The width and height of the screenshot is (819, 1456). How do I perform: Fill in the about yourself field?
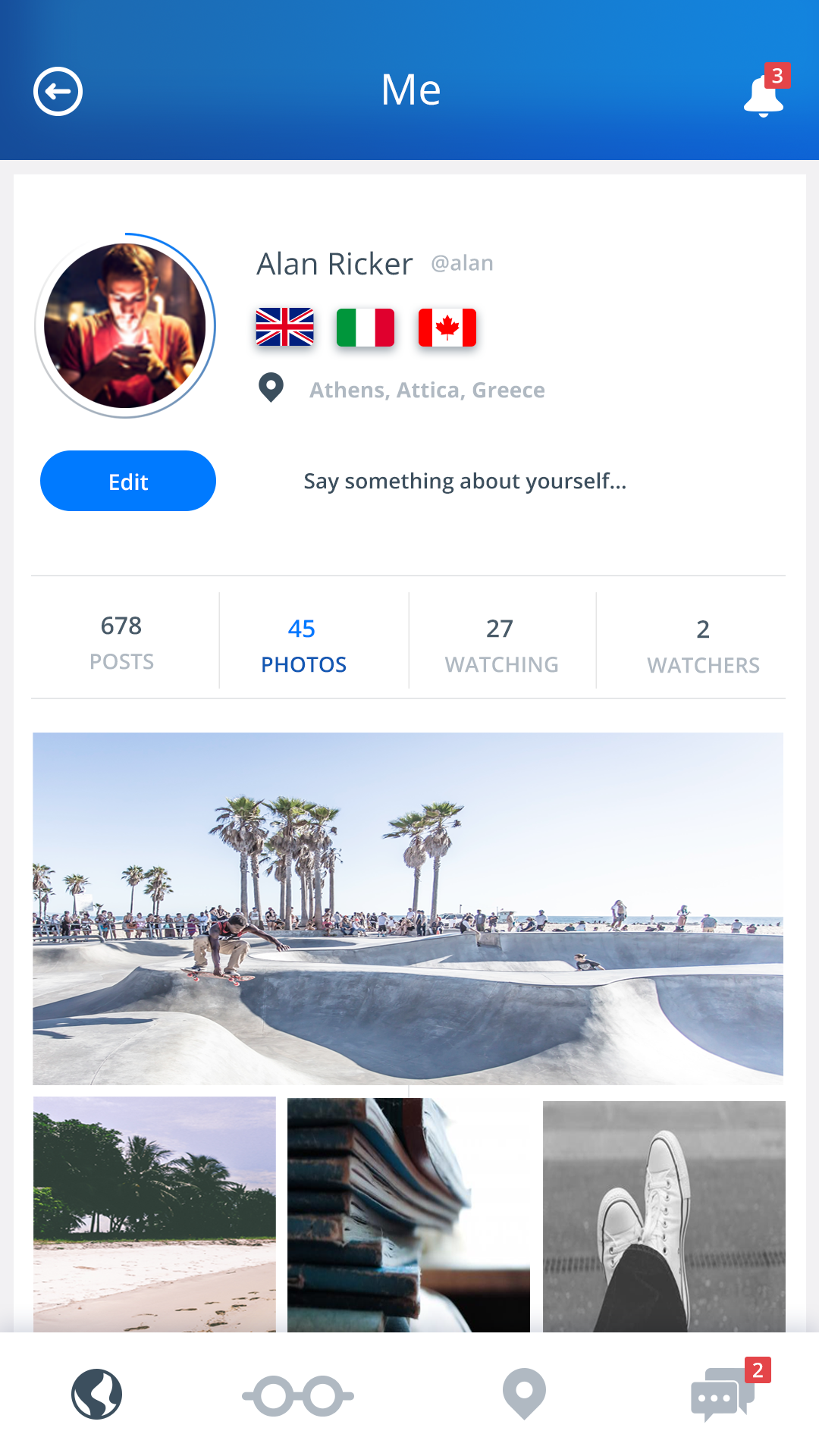click(x=465, y=481)
